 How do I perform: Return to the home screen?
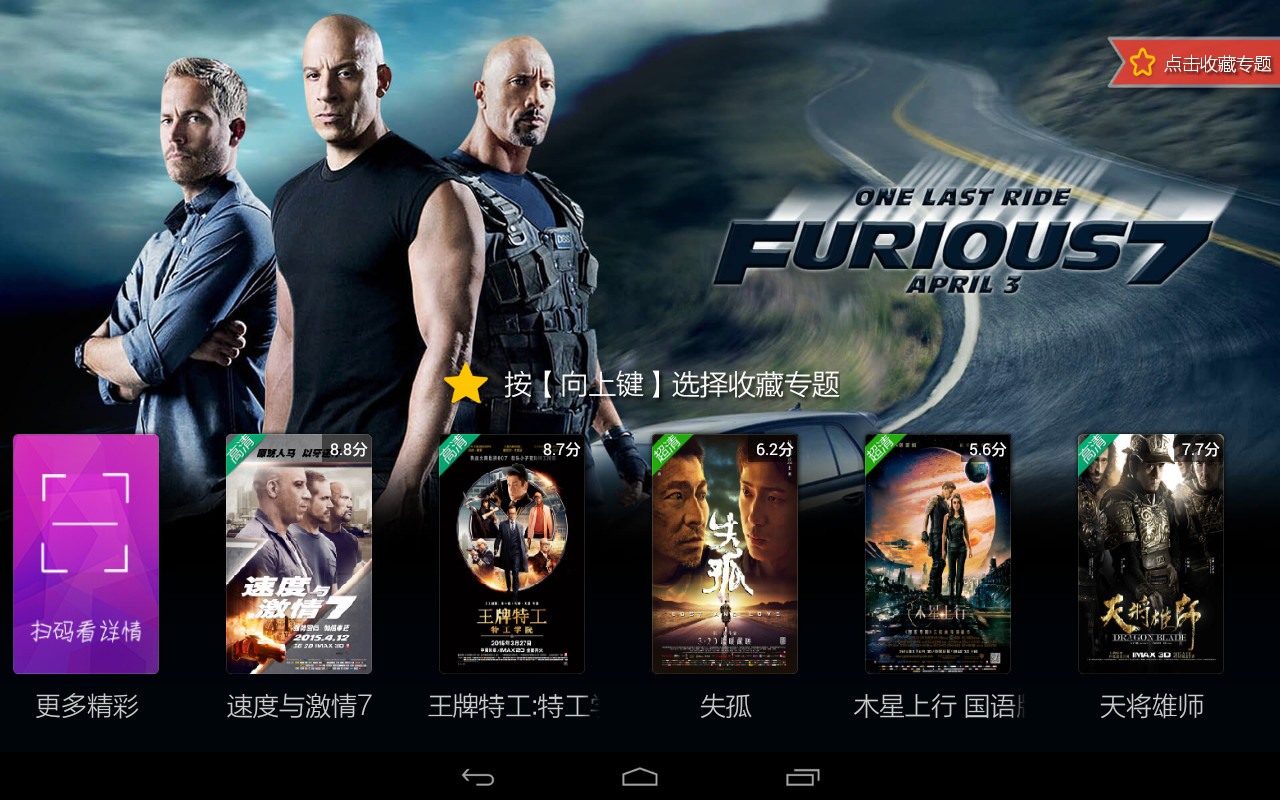click(640, 777)
